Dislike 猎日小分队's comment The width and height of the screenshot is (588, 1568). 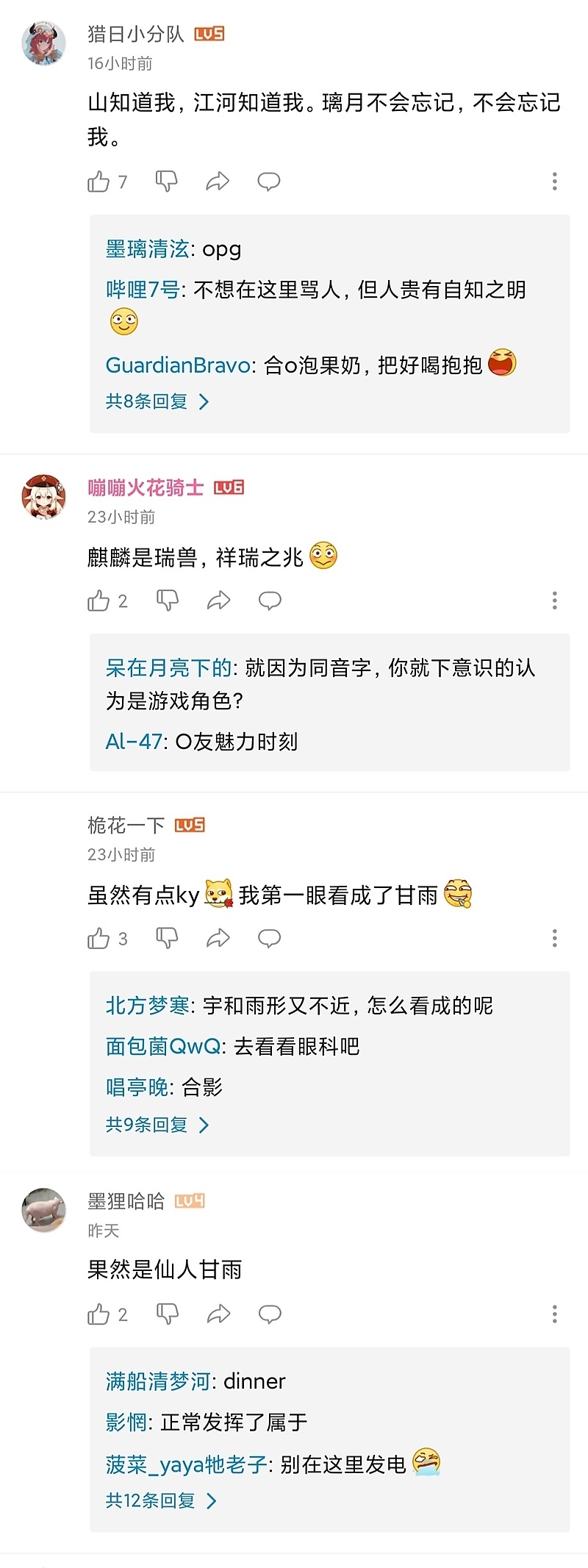[x=167, y=182]
